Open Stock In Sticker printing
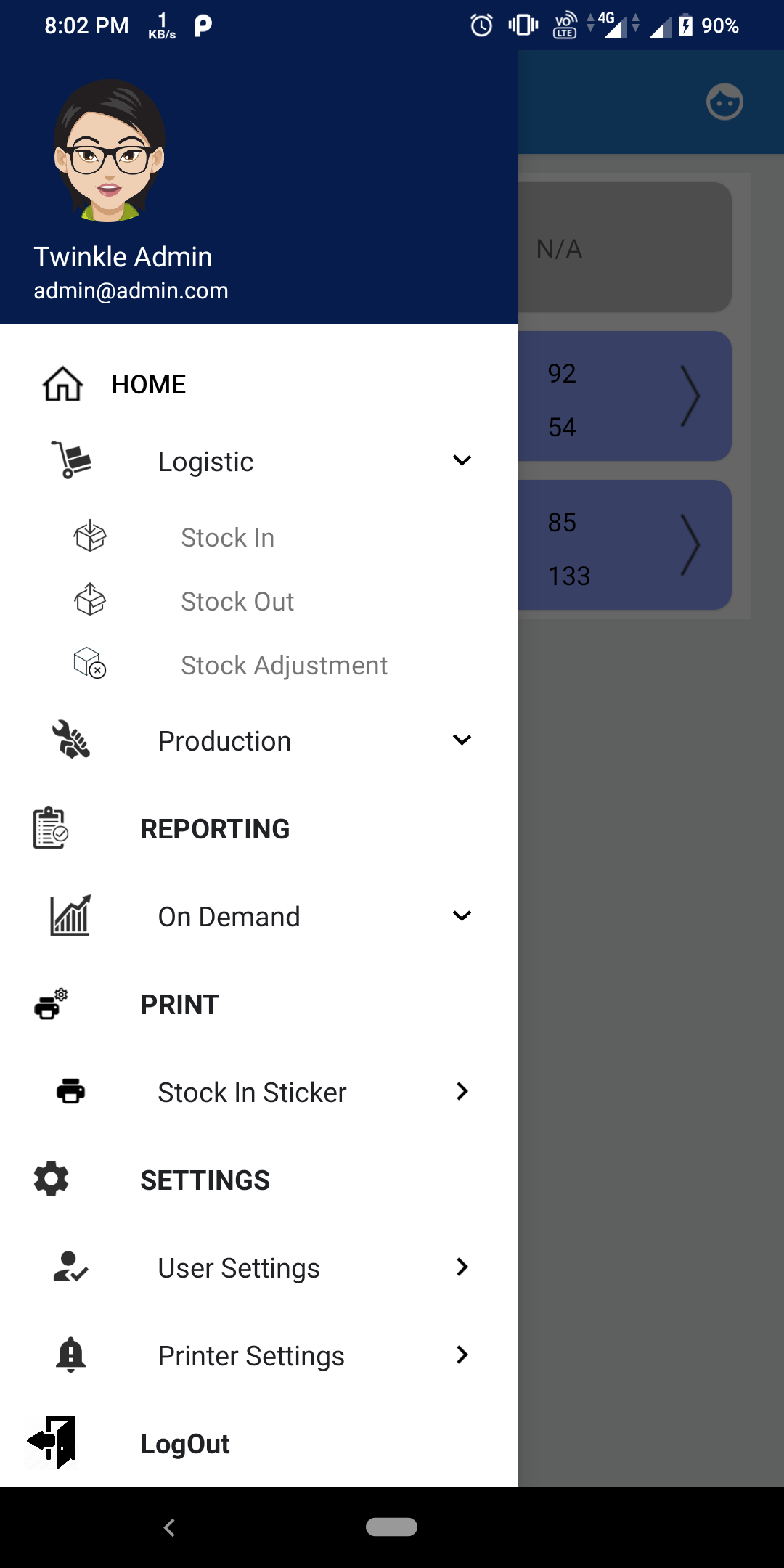 pos(259,1092)
